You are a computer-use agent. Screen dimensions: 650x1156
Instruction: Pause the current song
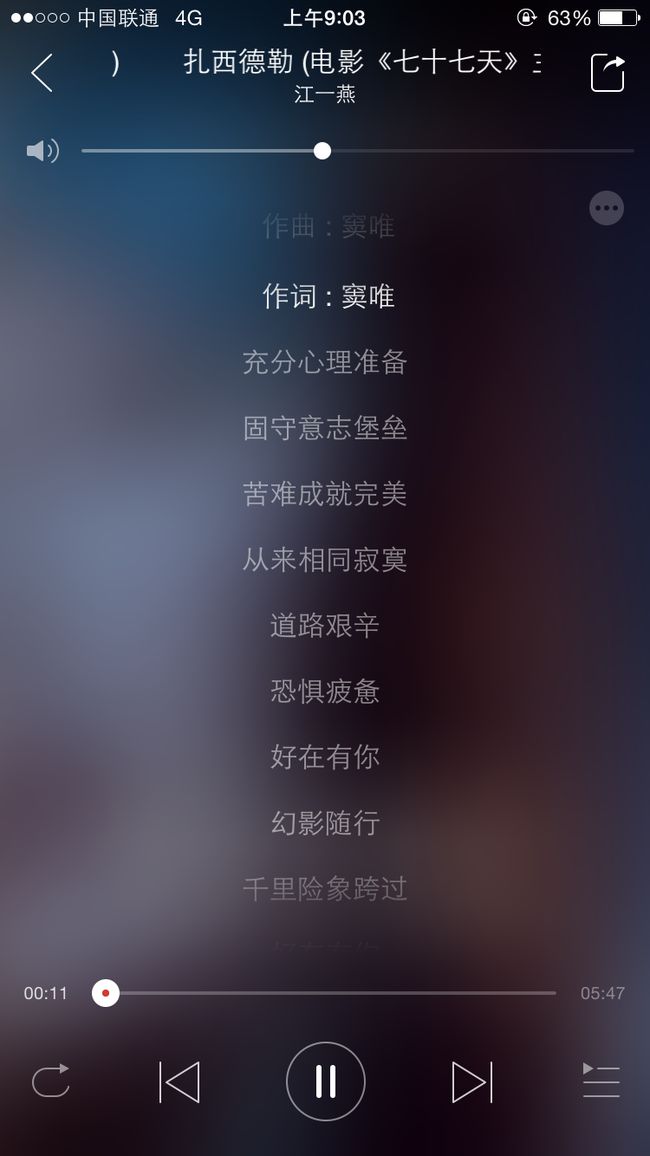(x=326, y=1082)
